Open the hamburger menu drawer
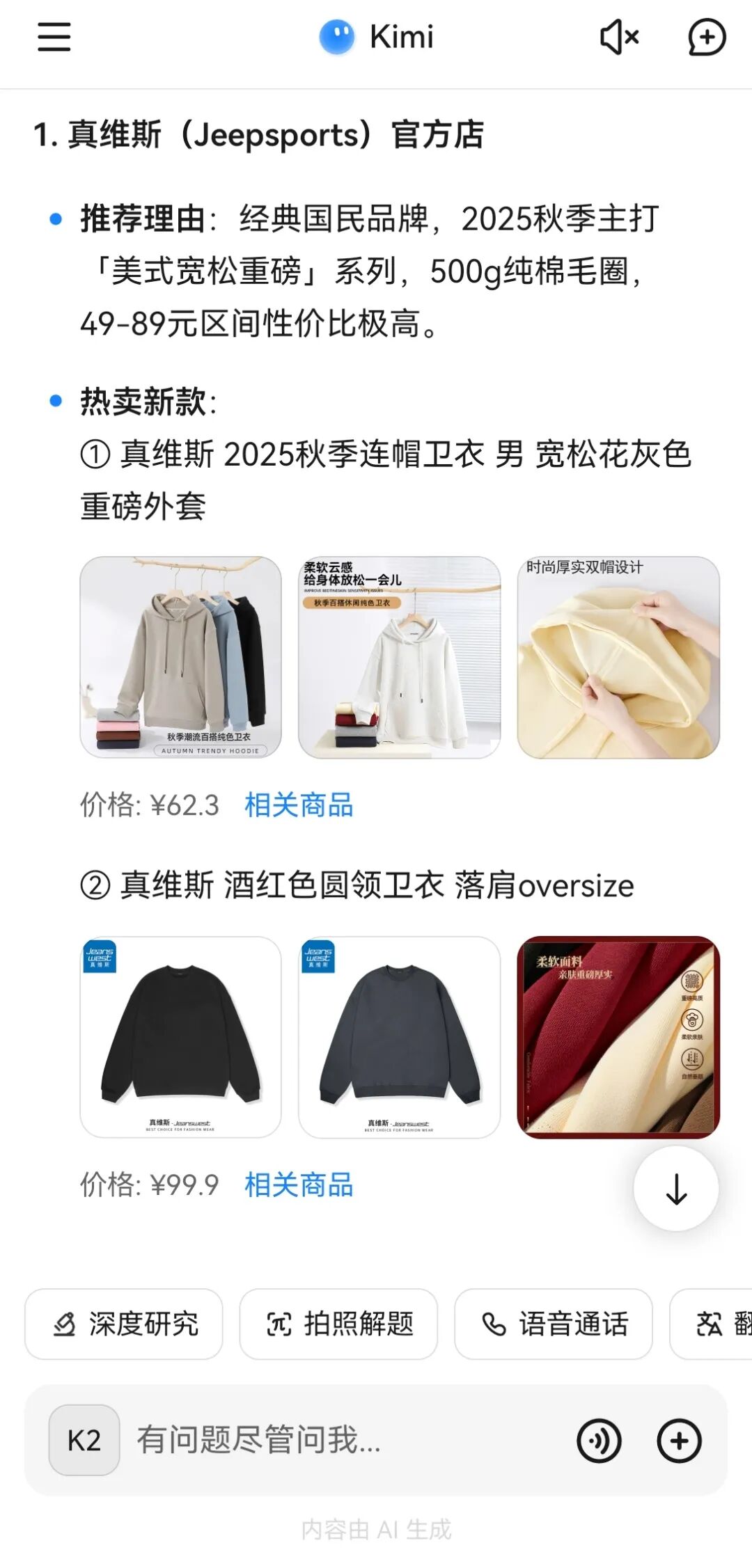Screen dimensions: 752x1568 tap(54, 37)
